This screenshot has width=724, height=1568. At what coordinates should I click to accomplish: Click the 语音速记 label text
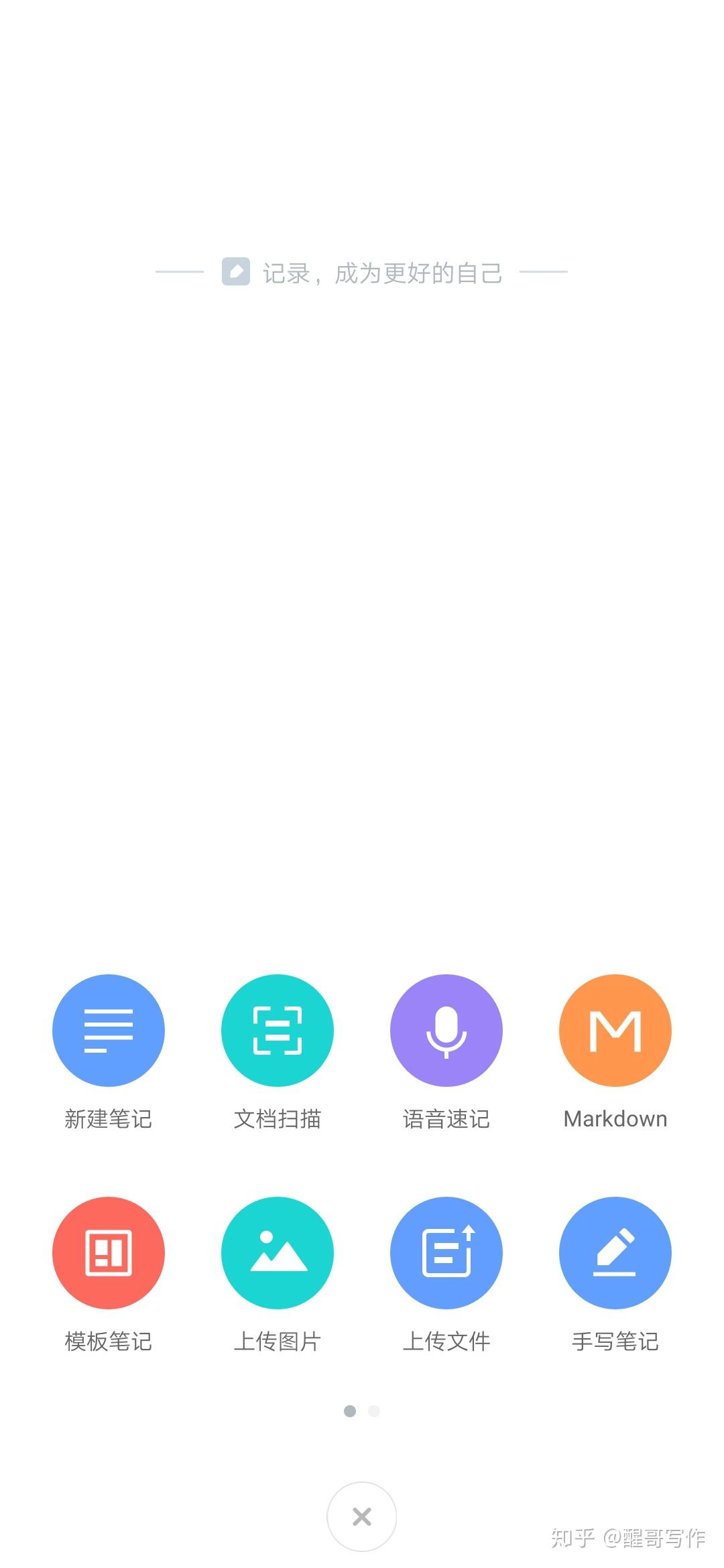[446, 1118]
